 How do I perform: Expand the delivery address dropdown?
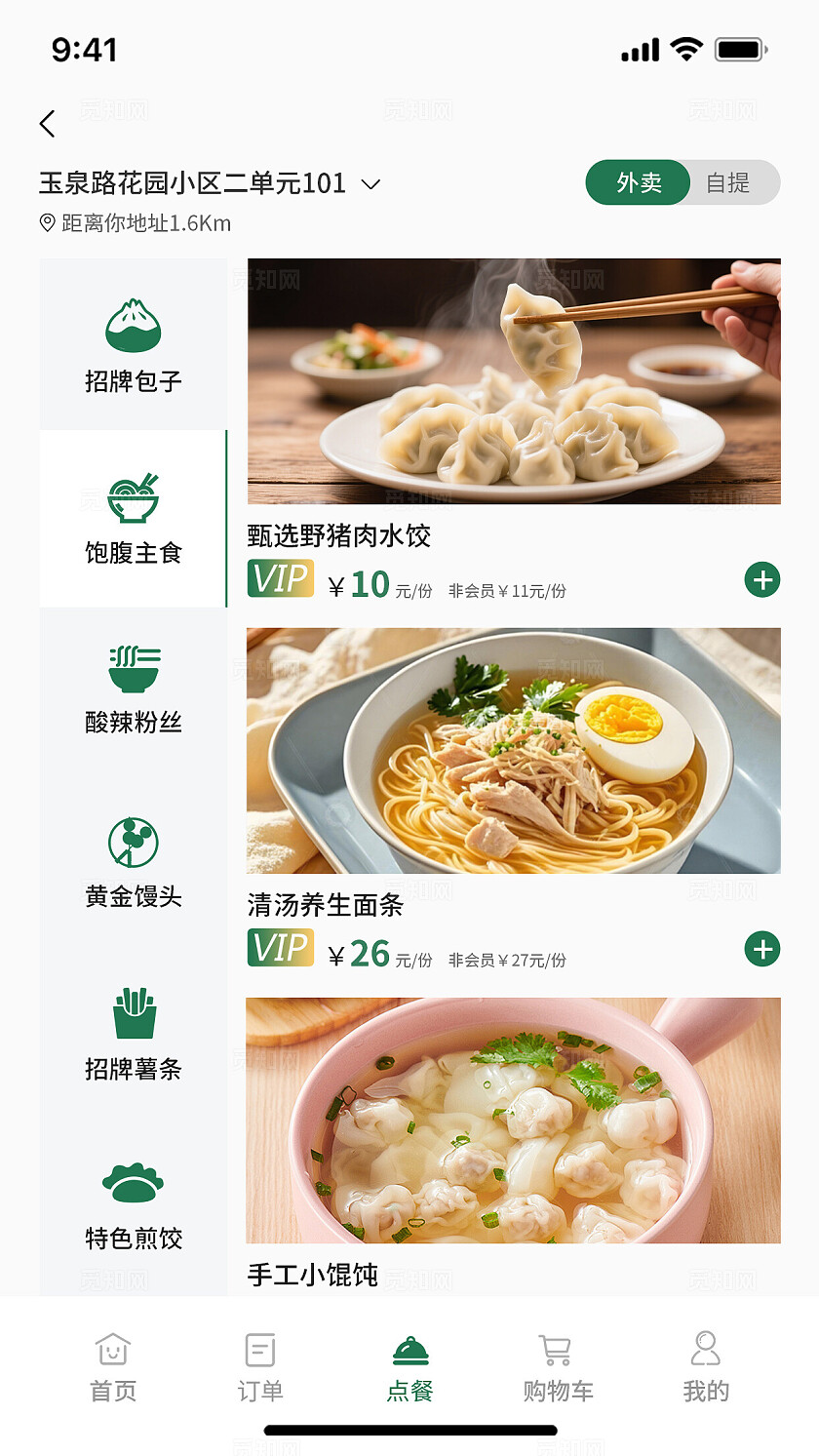point(369,182)
